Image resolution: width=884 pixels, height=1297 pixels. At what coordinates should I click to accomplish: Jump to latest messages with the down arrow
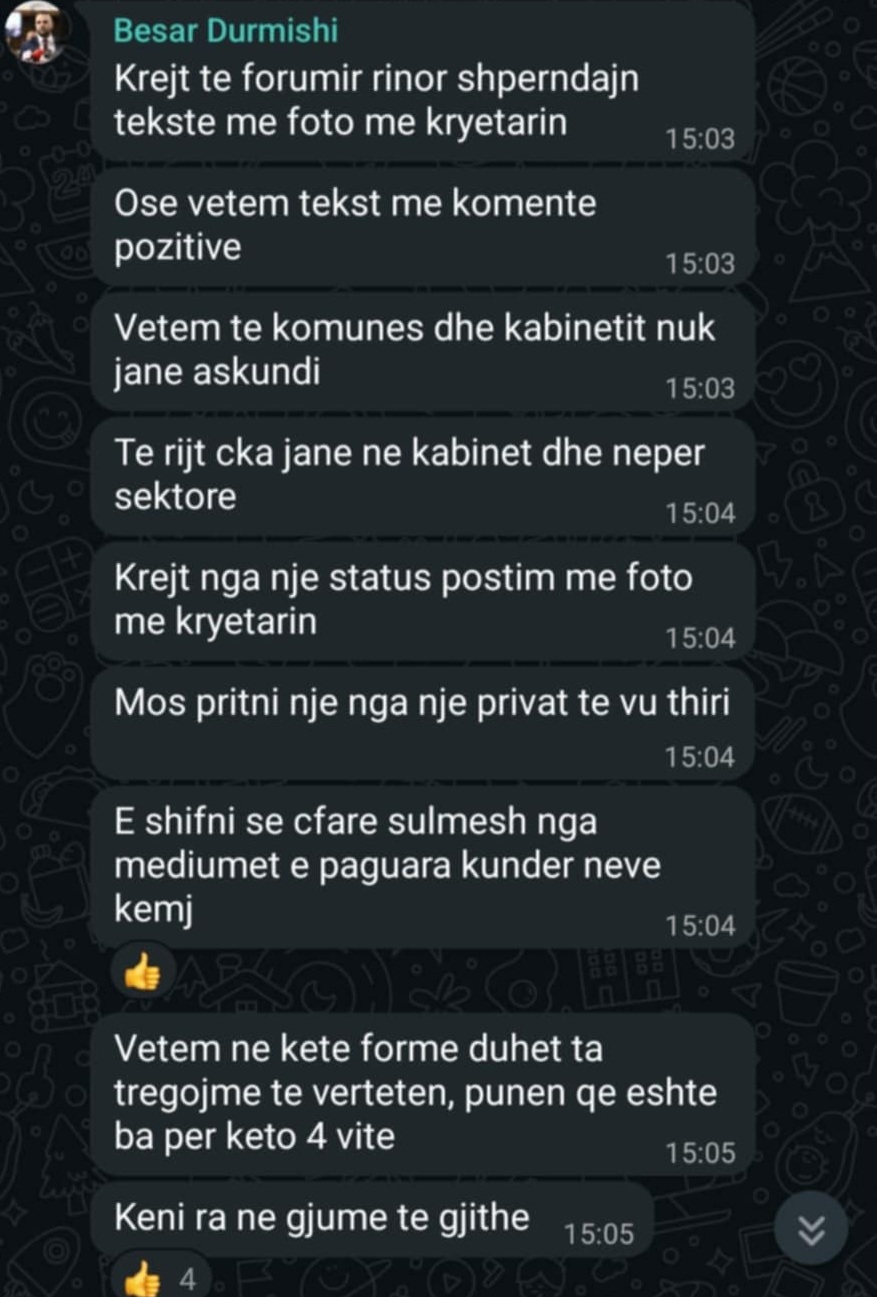click(810, 1227)
